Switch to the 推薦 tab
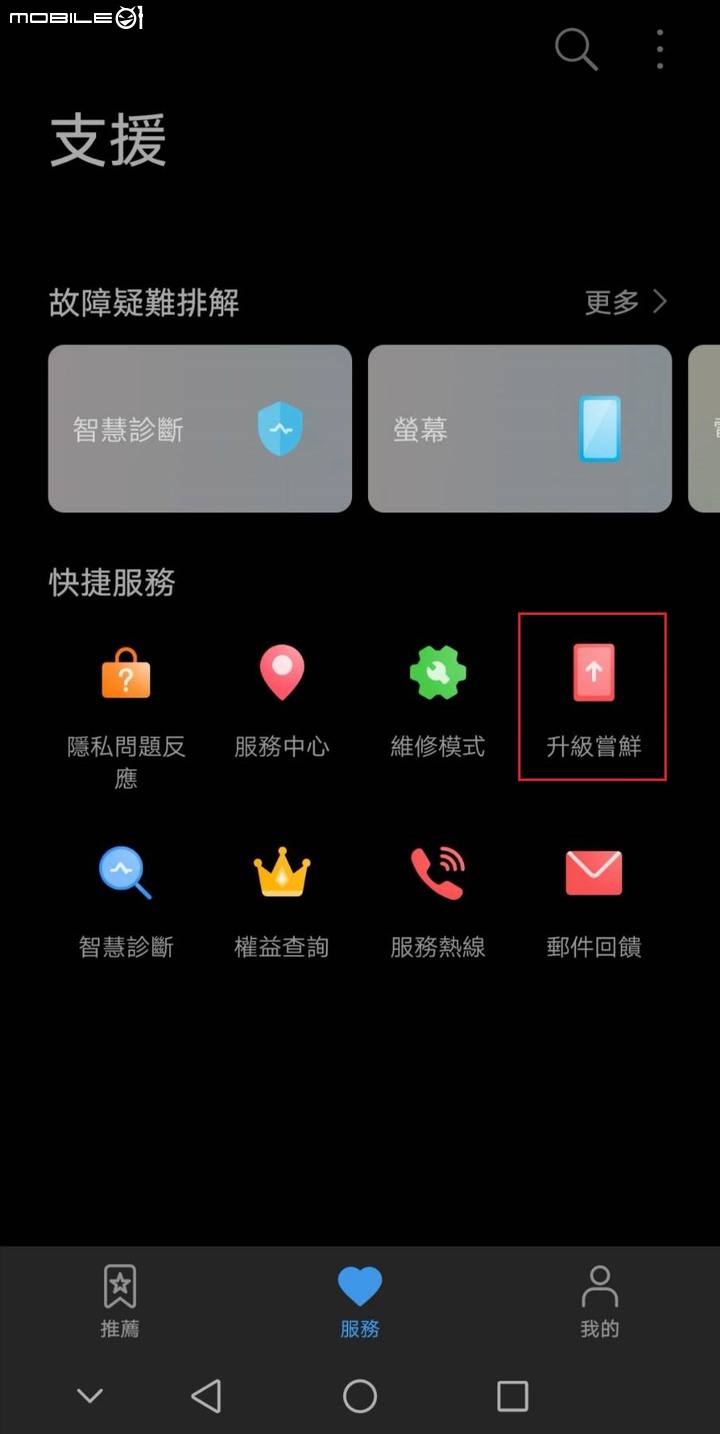 (120, 1302)
